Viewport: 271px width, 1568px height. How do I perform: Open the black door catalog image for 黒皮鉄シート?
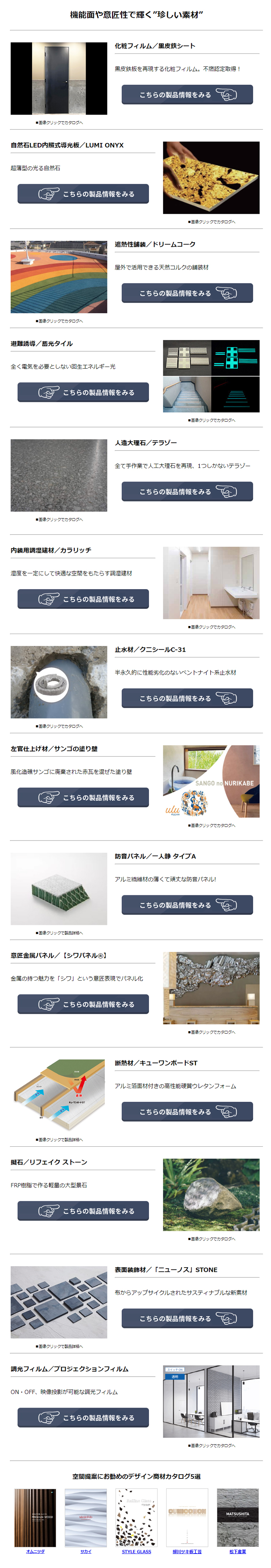59,78
